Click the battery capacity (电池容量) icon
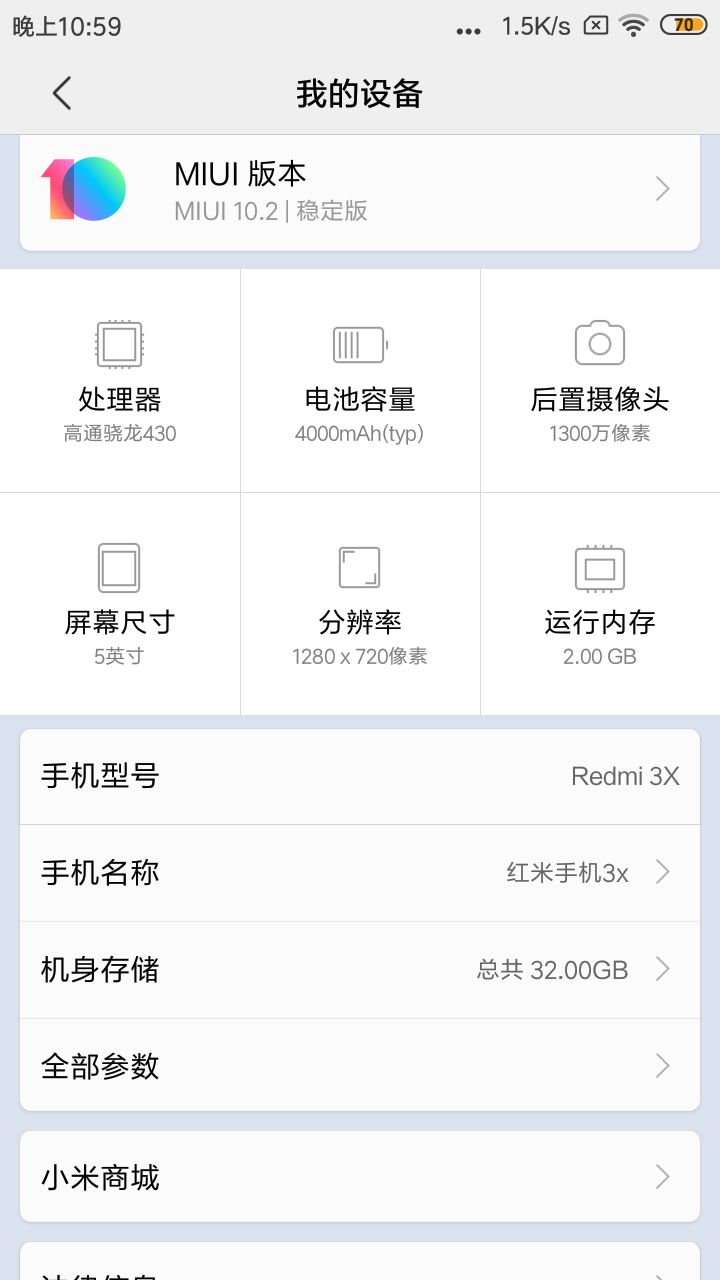Image resolution: width=720 pixels, height=1280 pixels. [x=359, y=343]
